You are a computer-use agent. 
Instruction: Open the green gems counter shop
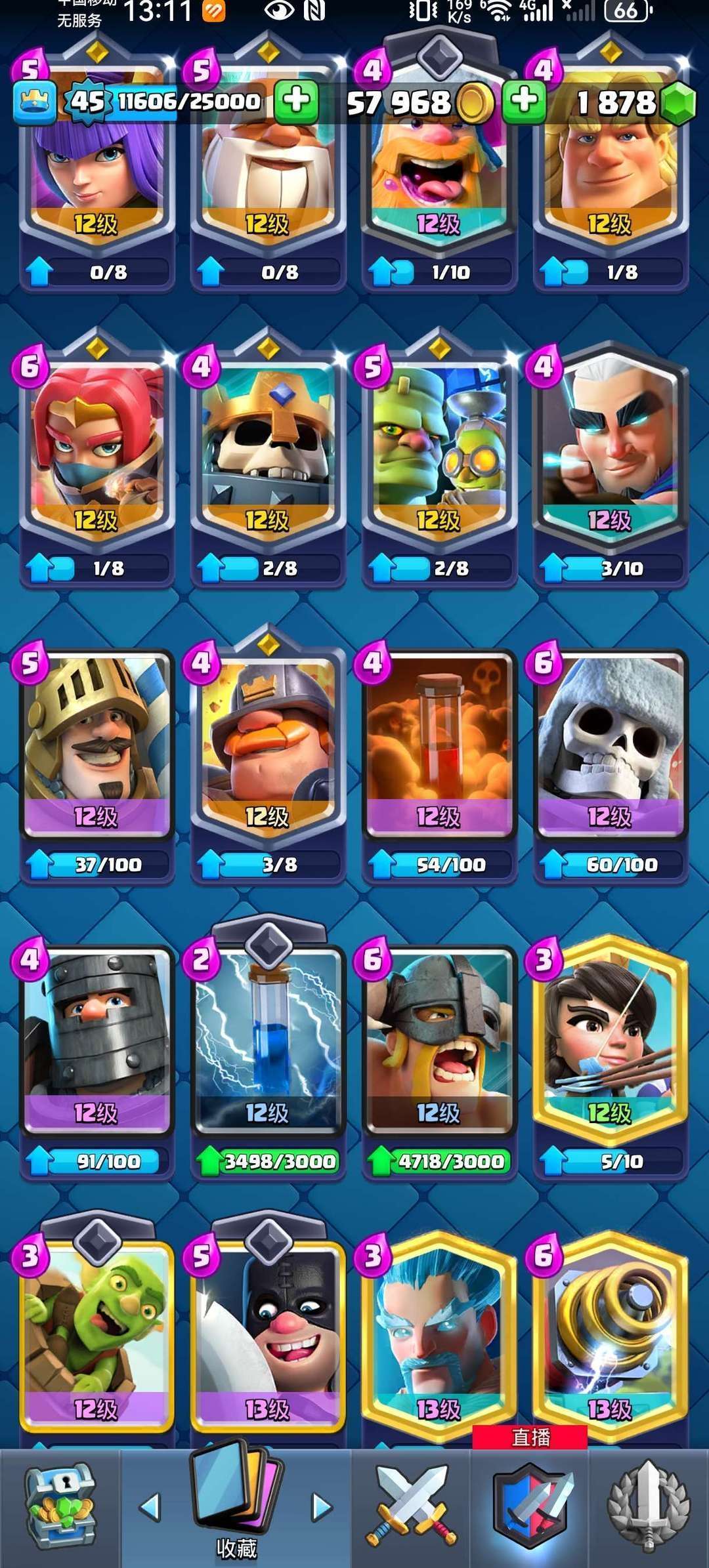[677, 103]
